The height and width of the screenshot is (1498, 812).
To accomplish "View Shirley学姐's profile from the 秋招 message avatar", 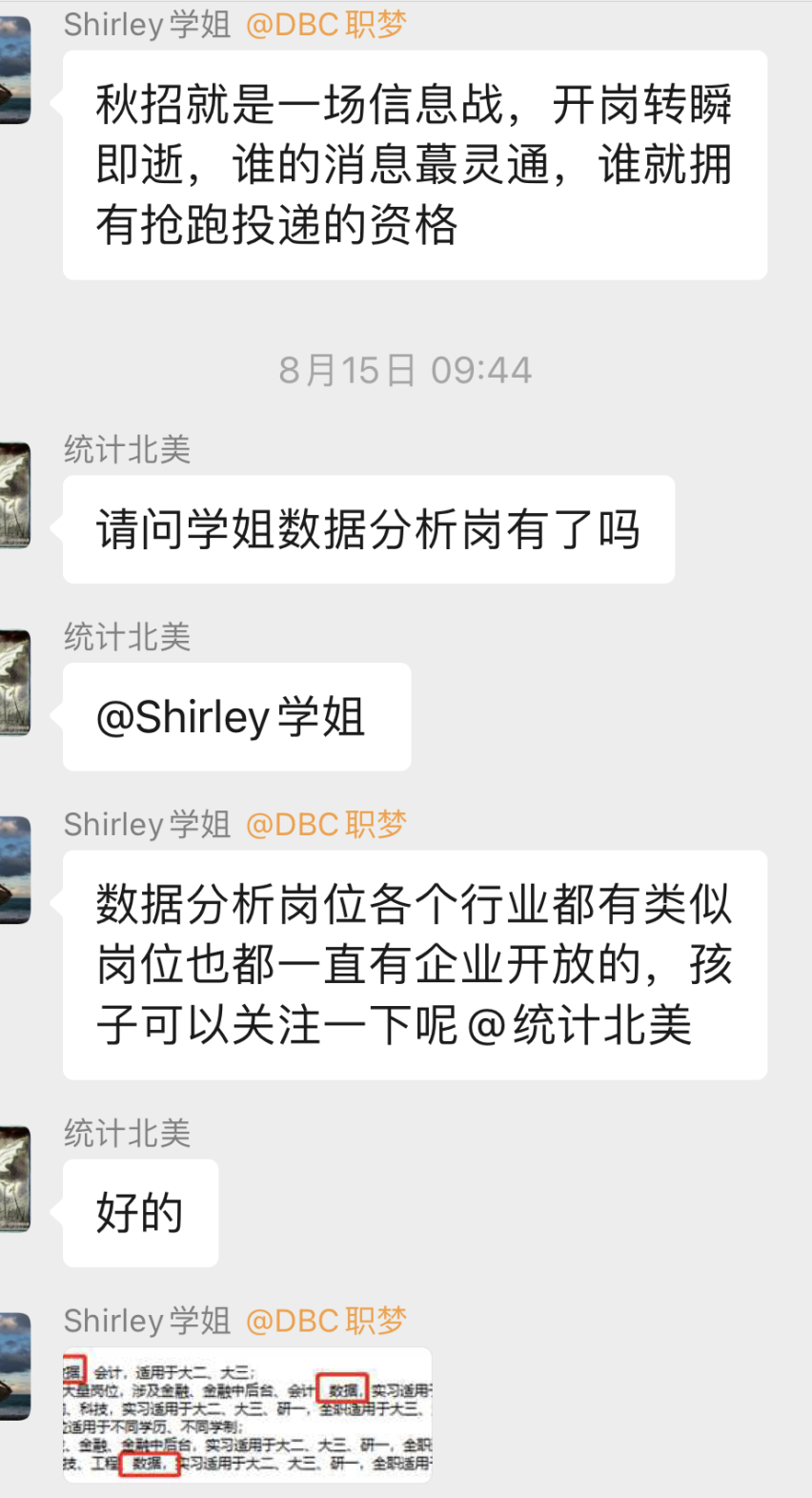I will (x=14, y=69).
